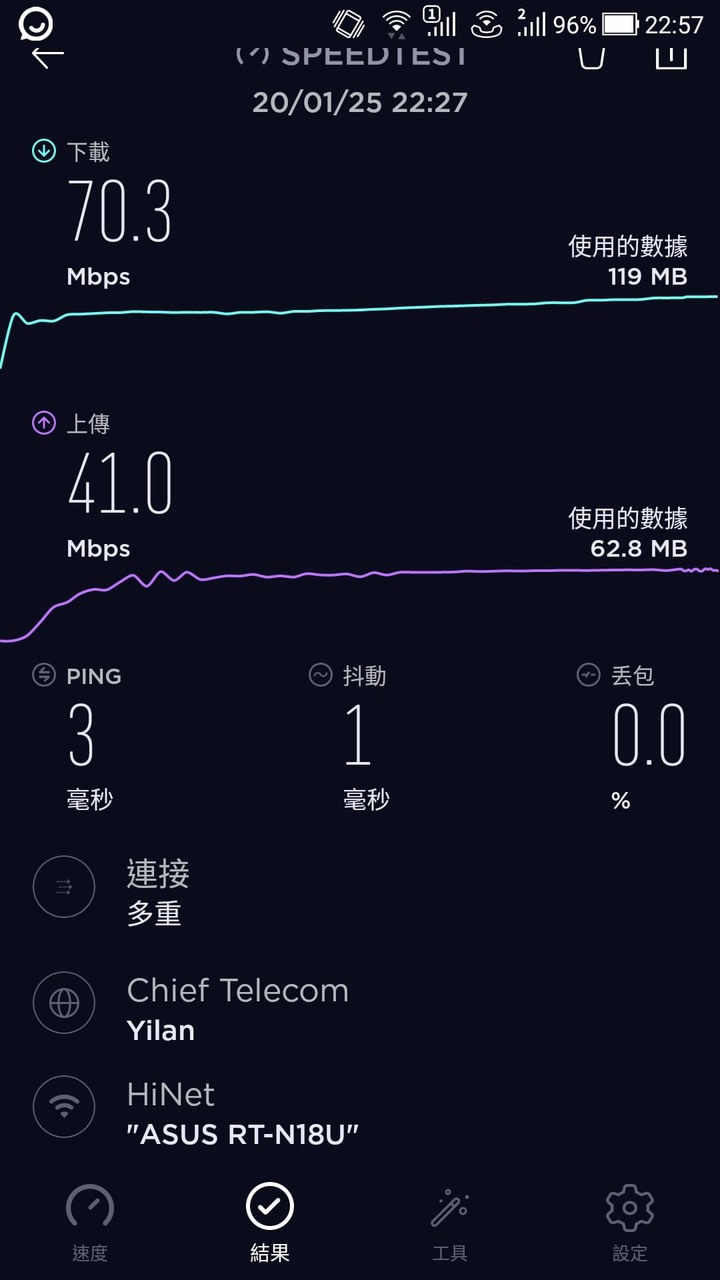Go back with the top-left arrow
Screen dimensions: 720x1280
[47, 56]
